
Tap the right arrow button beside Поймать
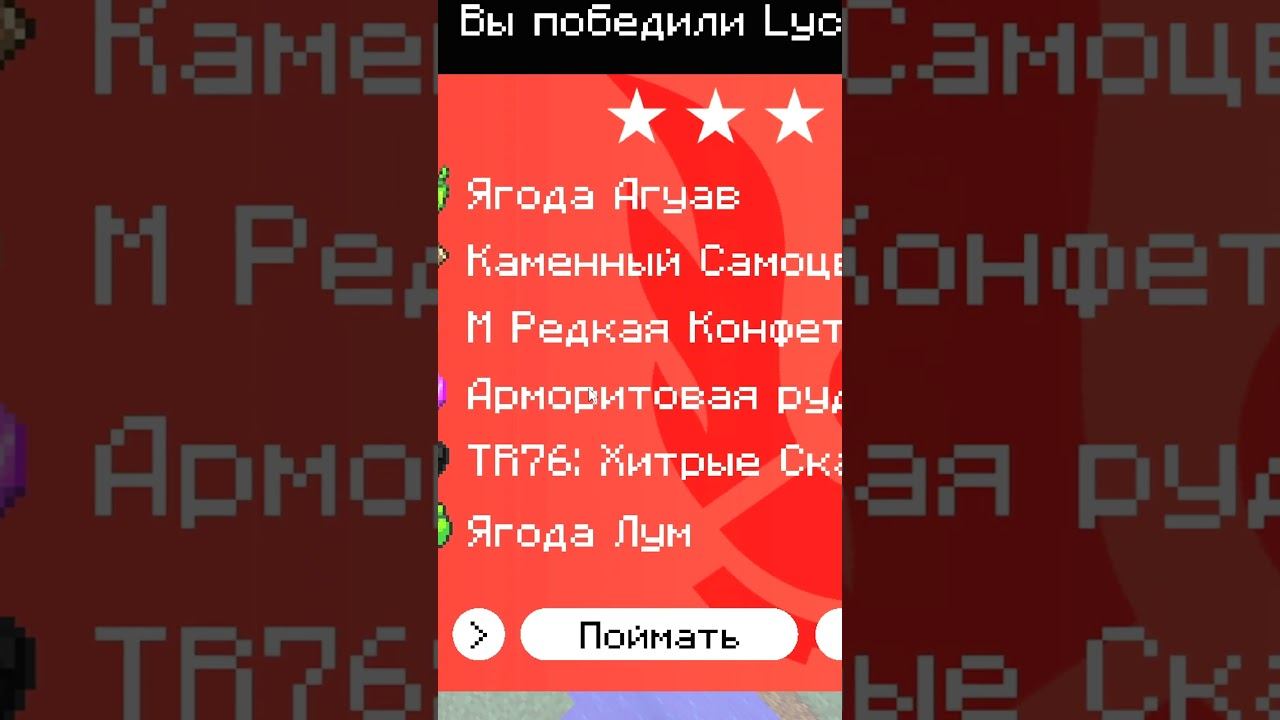(478, 635)
